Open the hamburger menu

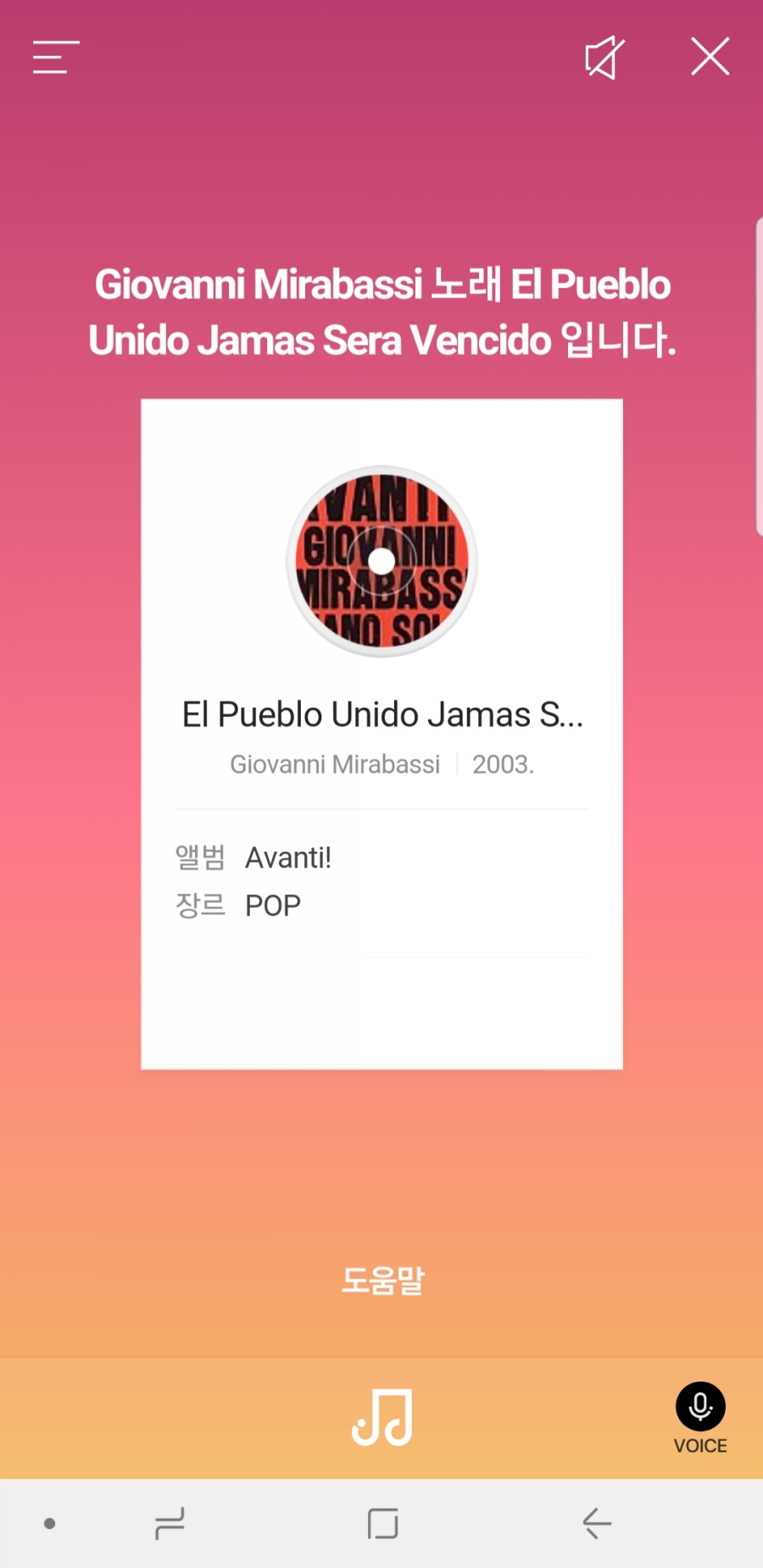[x=56, y=57]
